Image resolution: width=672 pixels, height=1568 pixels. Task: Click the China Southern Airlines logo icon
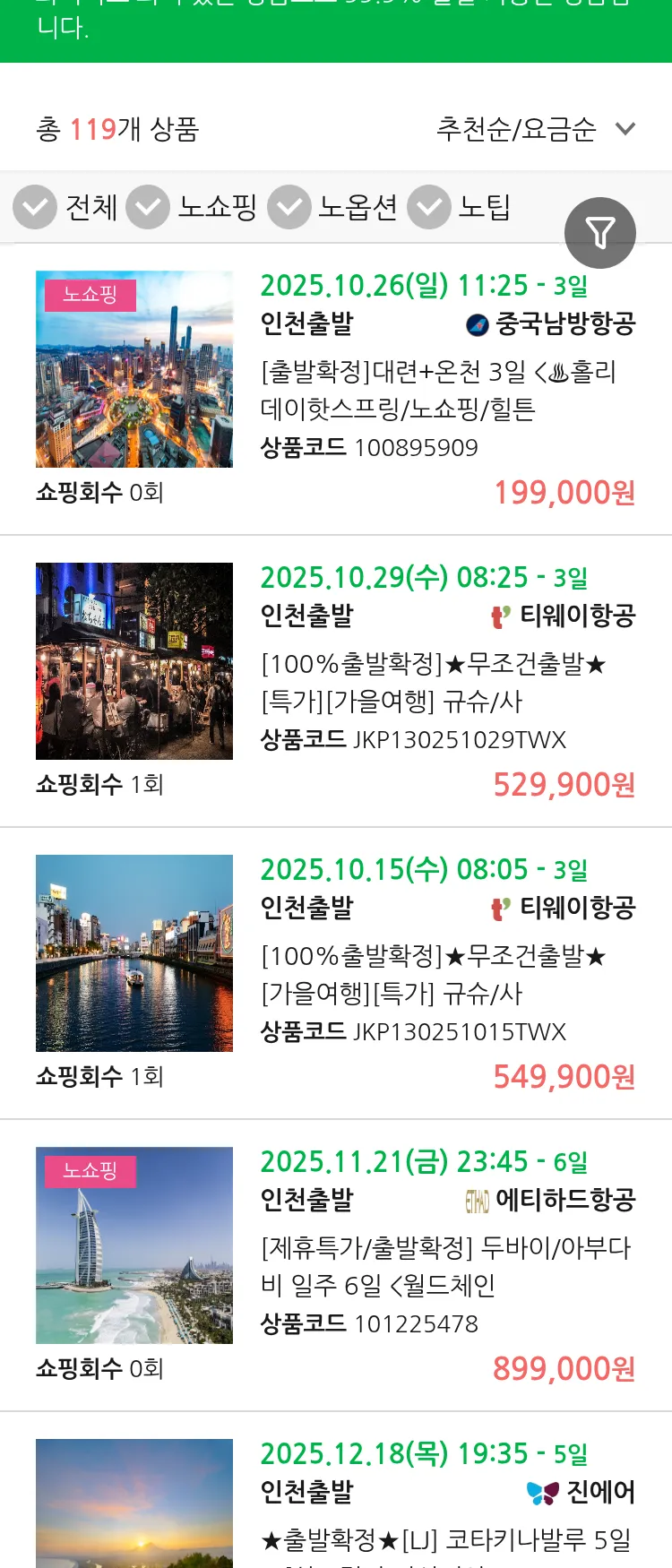[x=476, y=326]
